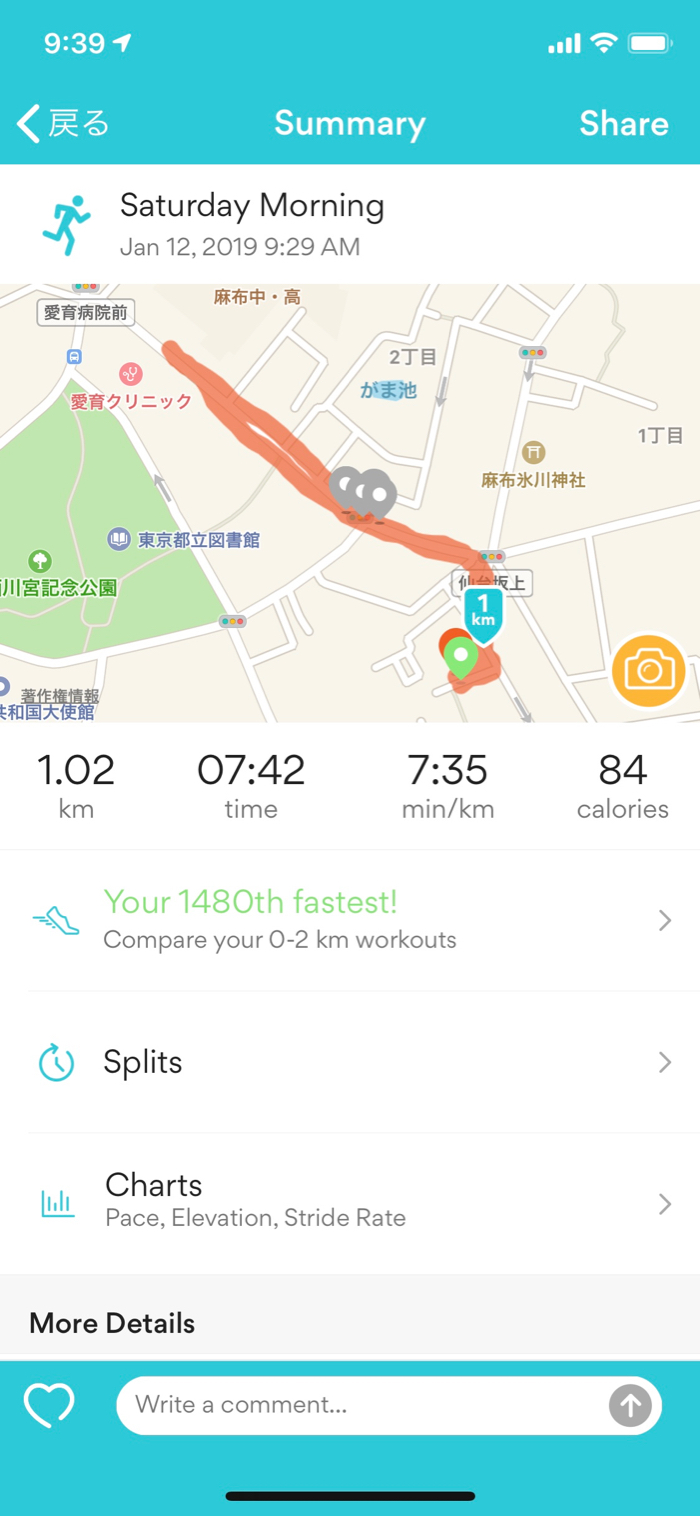The width and height of the screenshot is (700, 1516).
Task: Go back using the 戻る button
Action: pos(63,124)
